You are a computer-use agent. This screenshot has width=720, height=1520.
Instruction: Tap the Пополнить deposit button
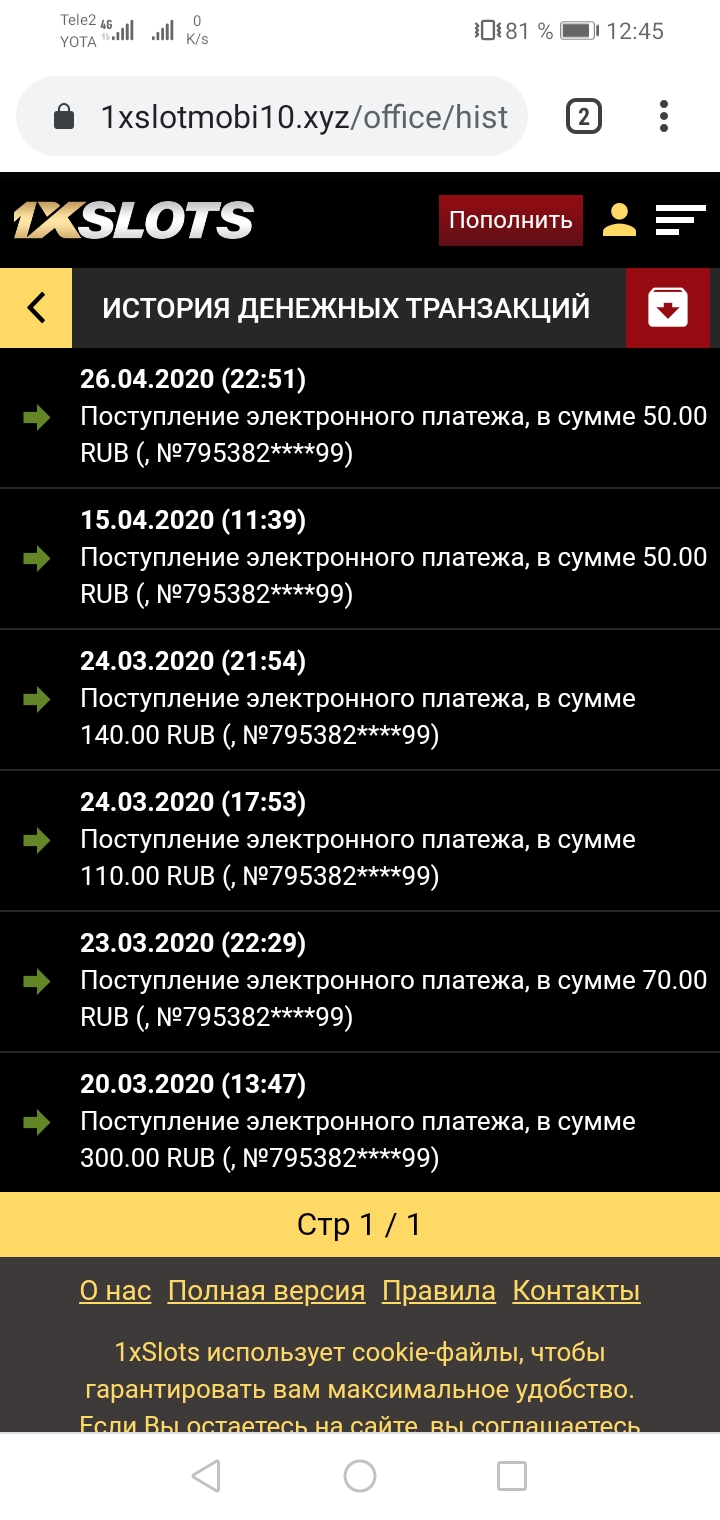coord(510,220)
